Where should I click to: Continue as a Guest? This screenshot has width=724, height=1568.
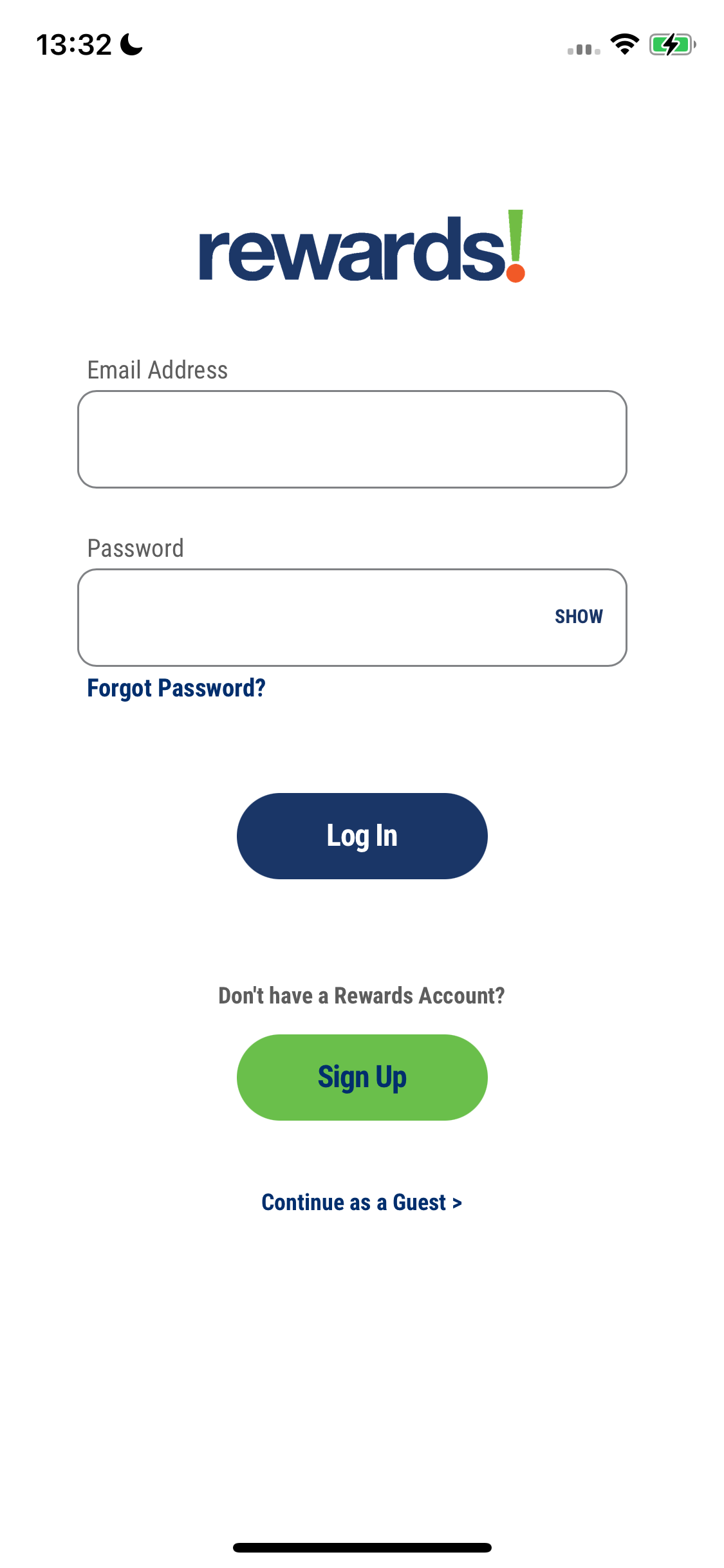pyautogui.click(x=362, y=1201)
